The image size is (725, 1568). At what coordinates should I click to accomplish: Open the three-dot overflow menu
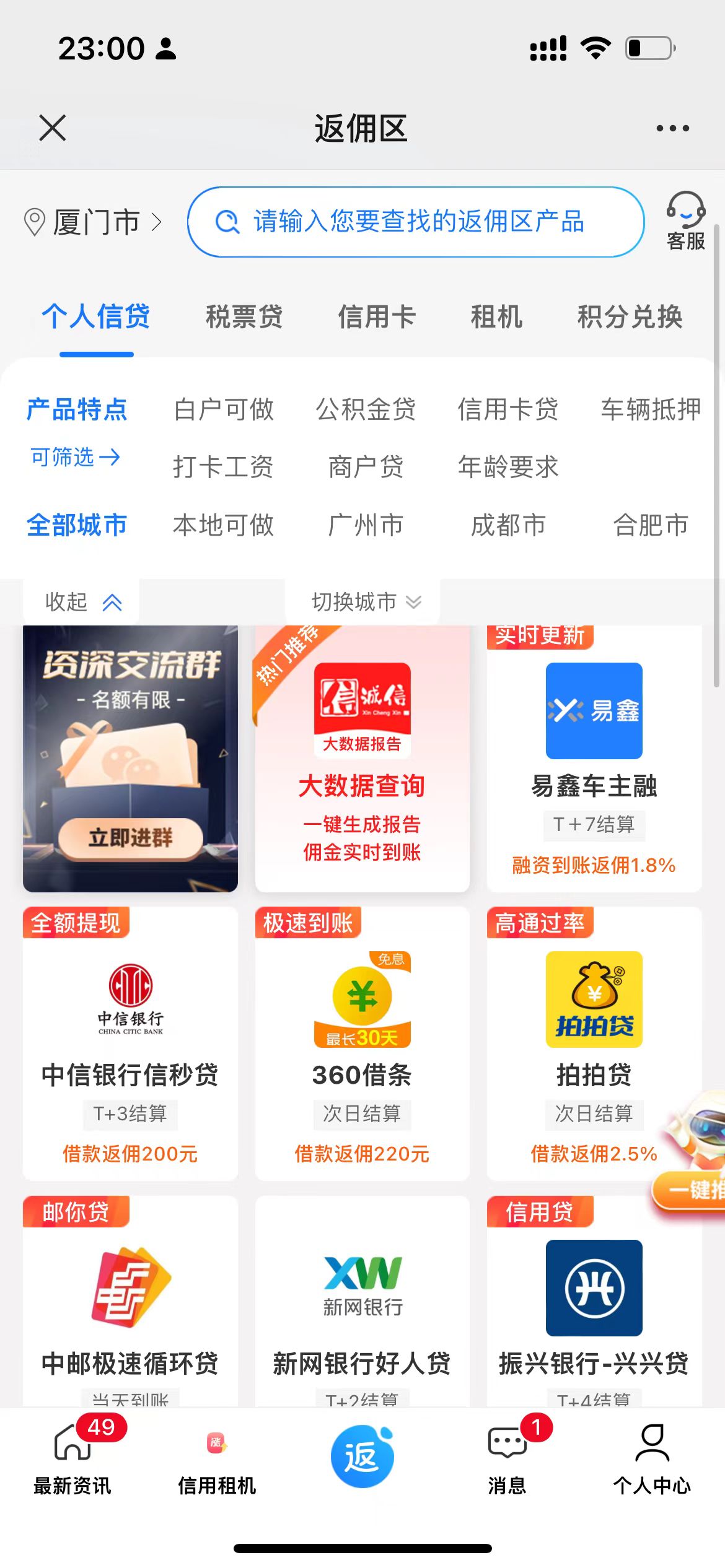[x=672, y=128]
